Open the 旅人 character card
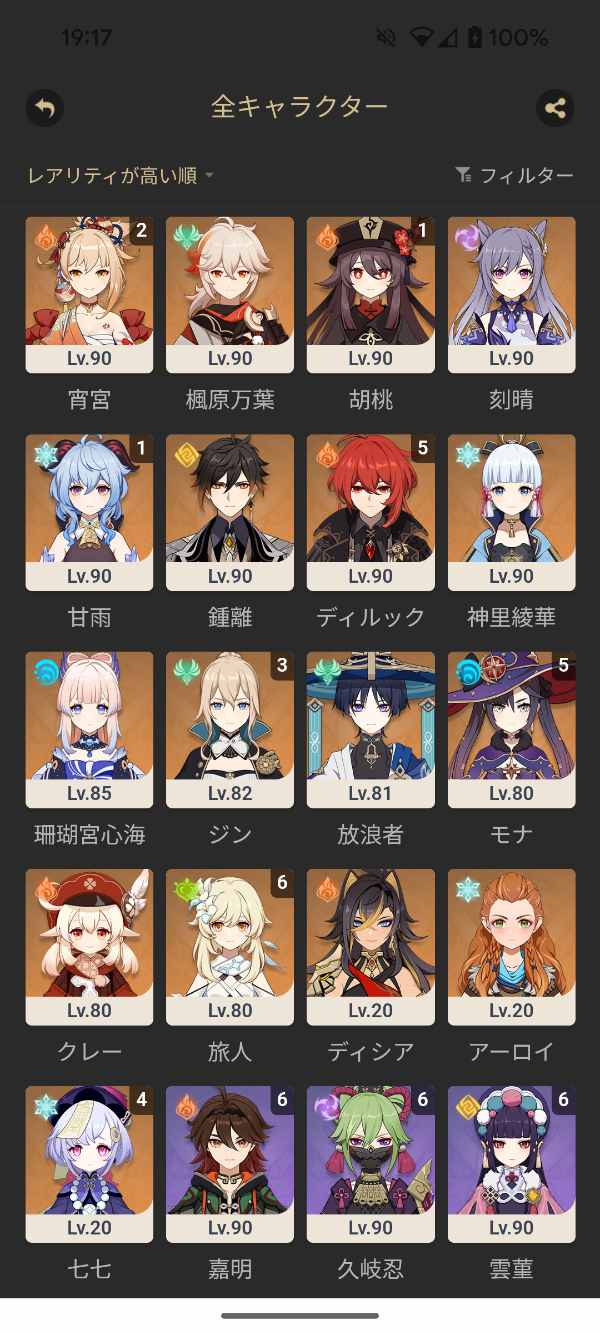The image size is (600, 1333). (230, 946)
